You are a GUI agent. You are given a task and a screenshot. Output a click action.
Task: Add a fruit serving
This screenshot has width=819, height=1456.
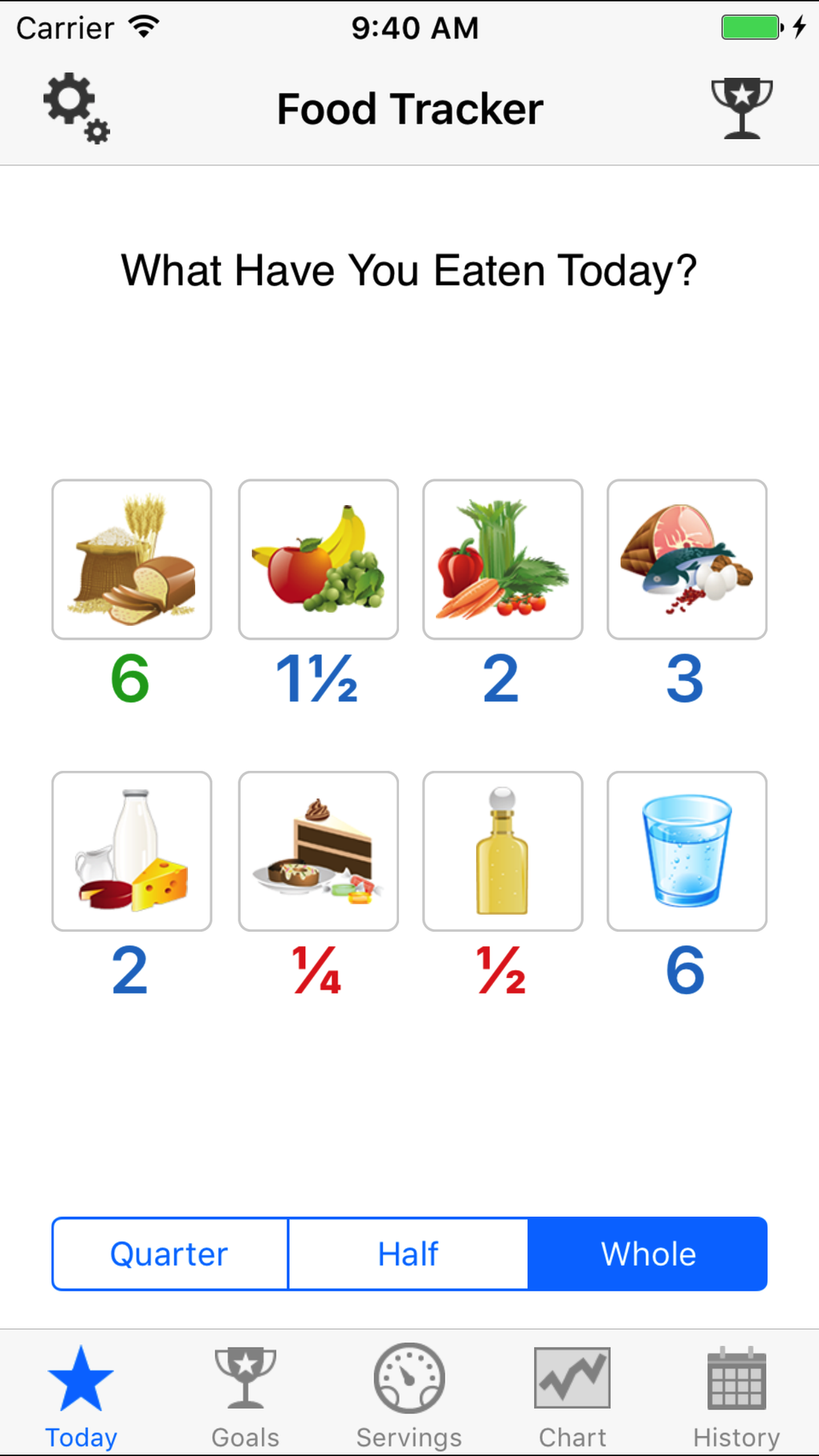point(318,560)
